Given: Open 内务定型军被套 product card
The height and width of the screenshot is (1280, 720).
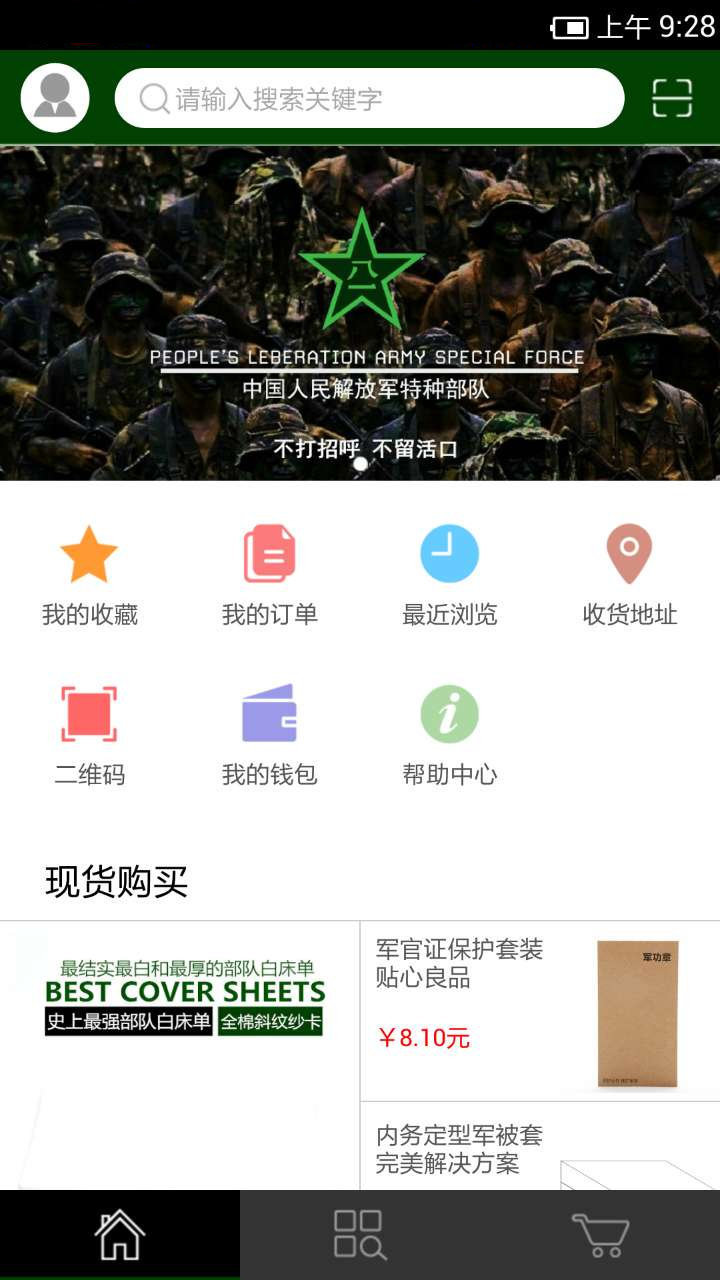Looking at the screenshot, I should 540,1148.
